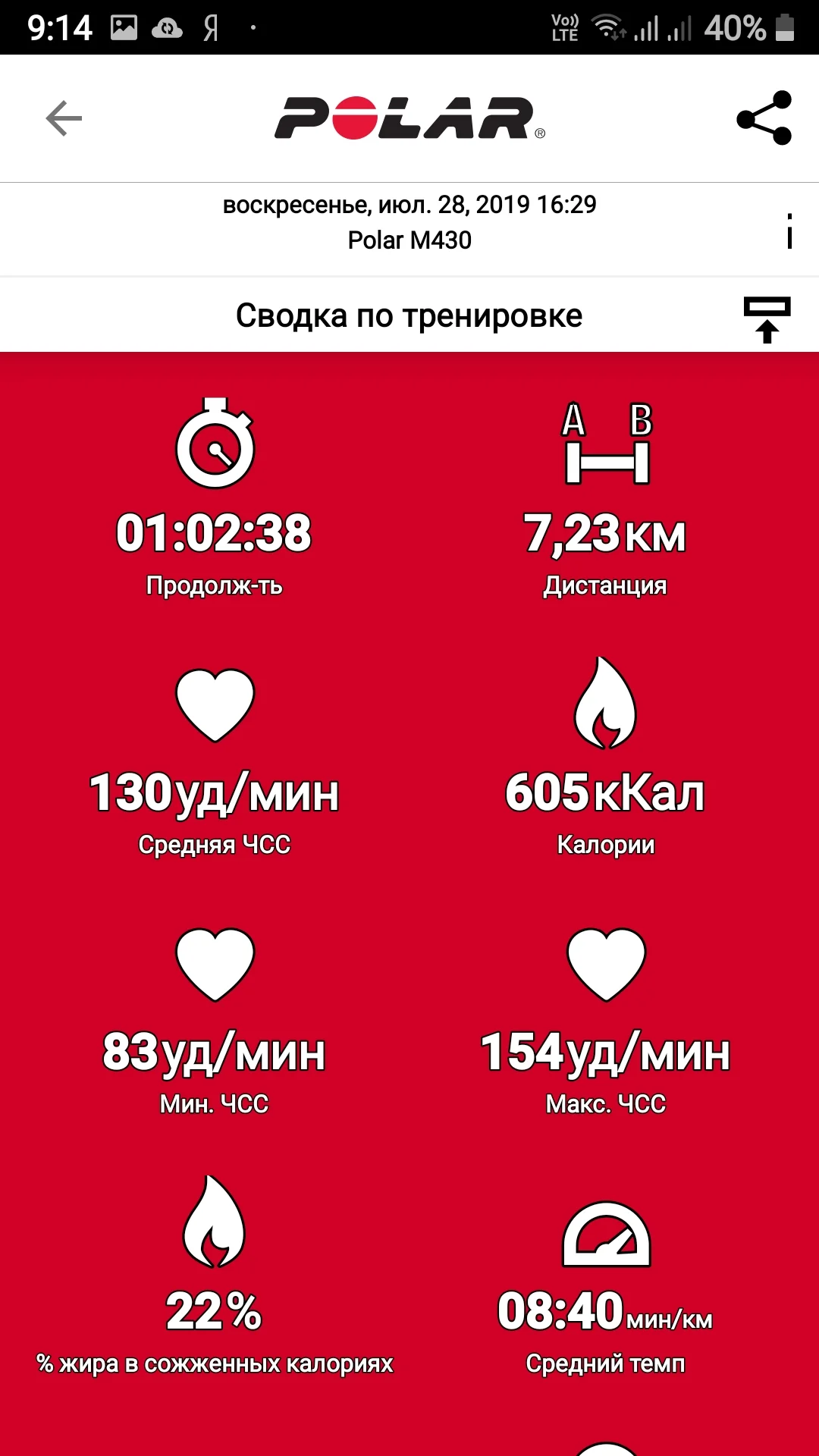Collapse the training summary section
819x1456 pixels.
tap(767, 318)
